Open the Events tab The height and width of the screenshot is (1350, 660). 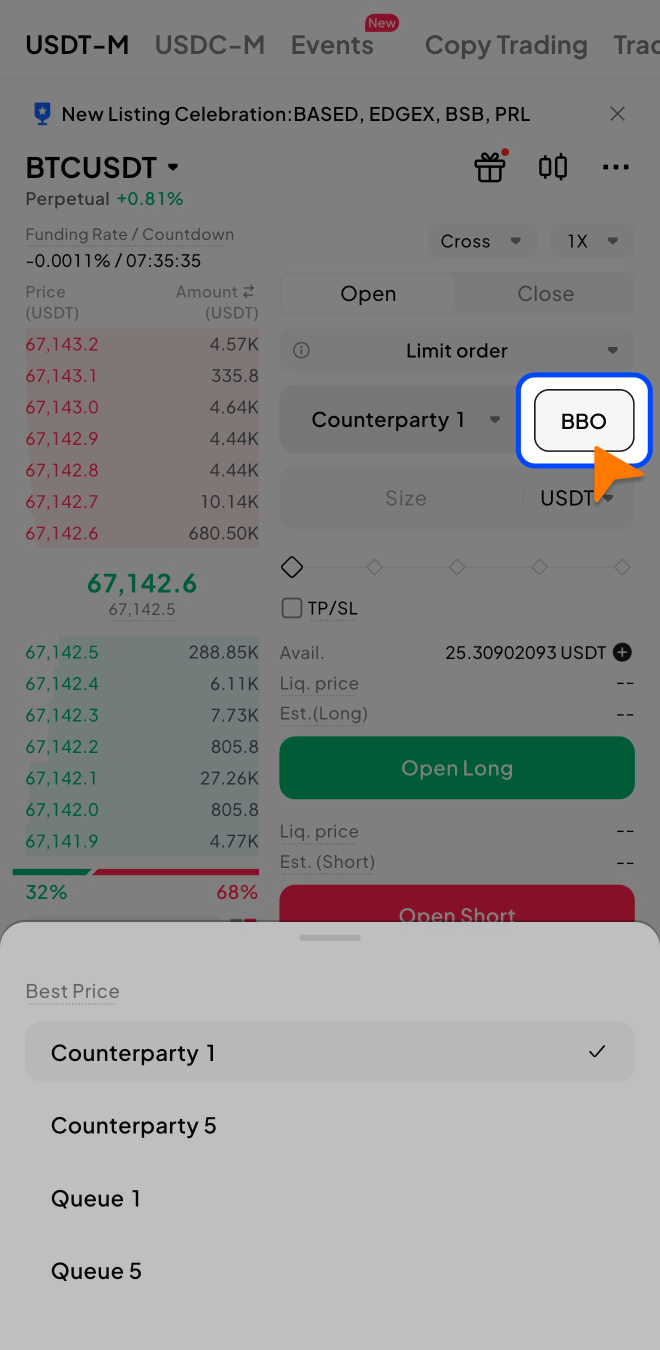click(332, 45)
